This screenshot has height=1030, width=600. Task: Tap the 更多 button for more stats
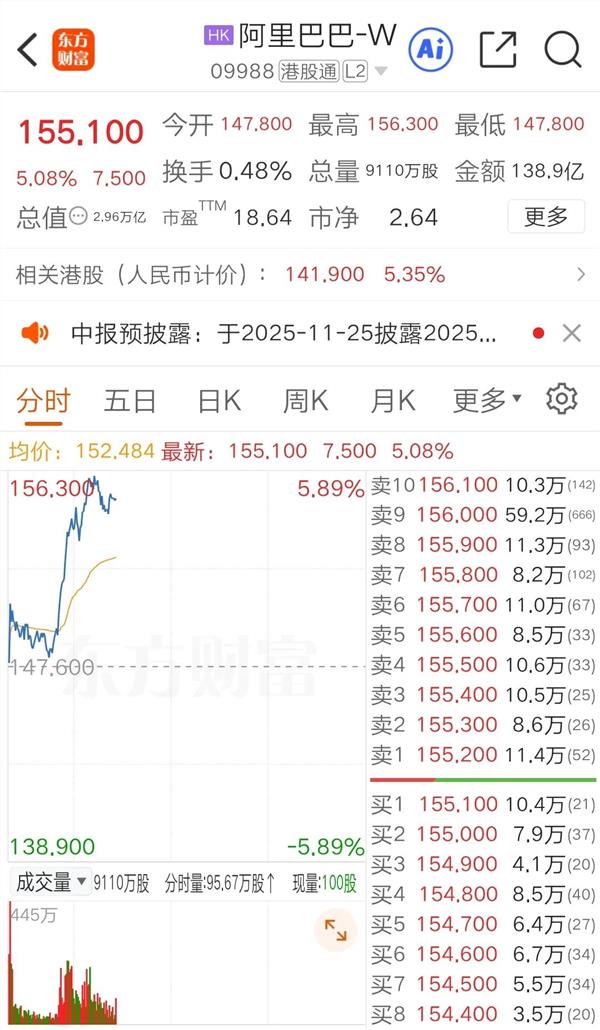(x=546, y=216)
